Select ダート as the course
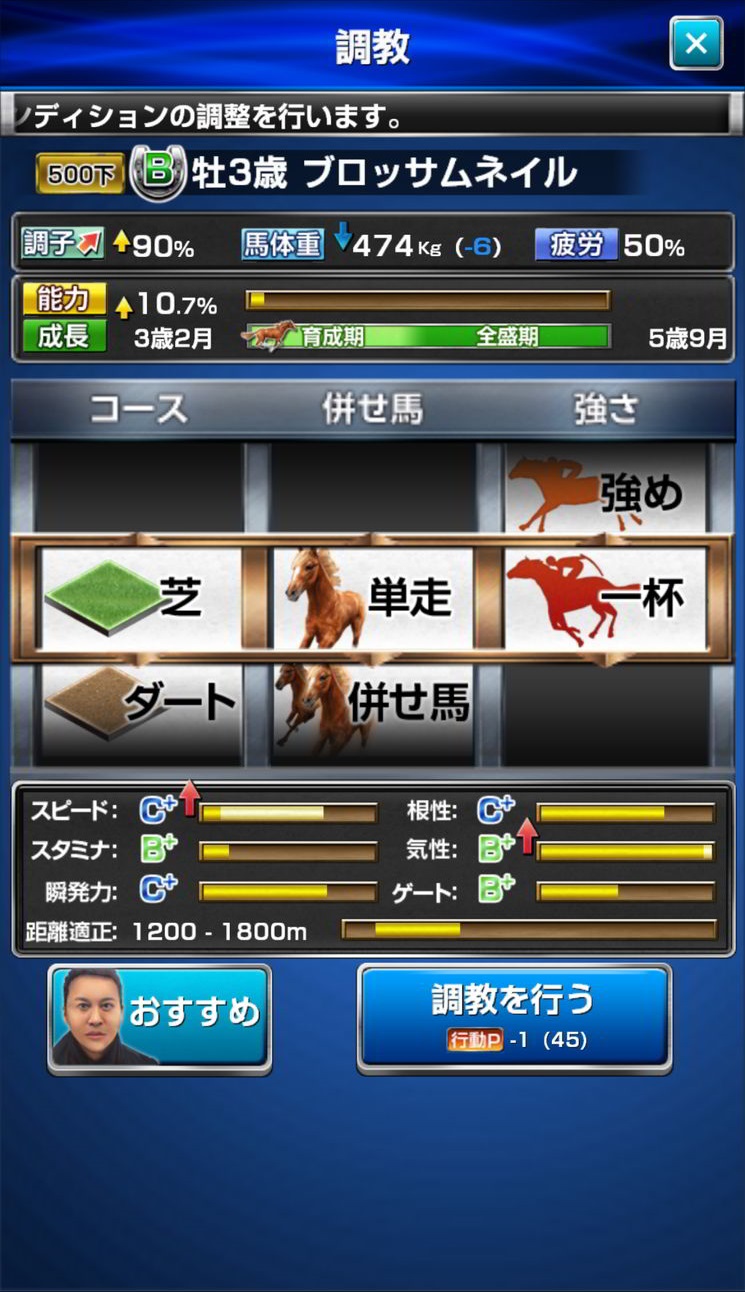 (x=140, y=704)
